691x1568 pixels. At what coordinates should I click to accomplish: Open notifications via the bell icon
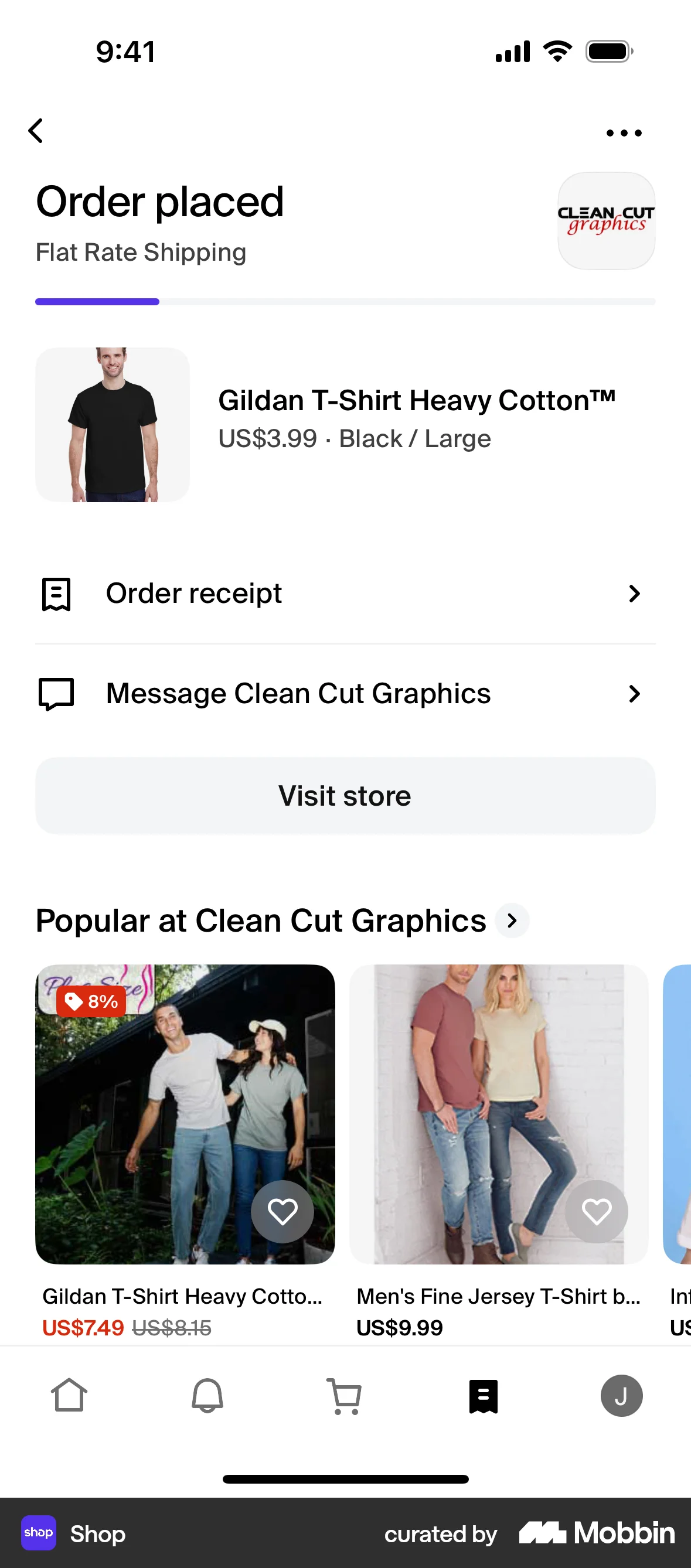coord(207,1395)
